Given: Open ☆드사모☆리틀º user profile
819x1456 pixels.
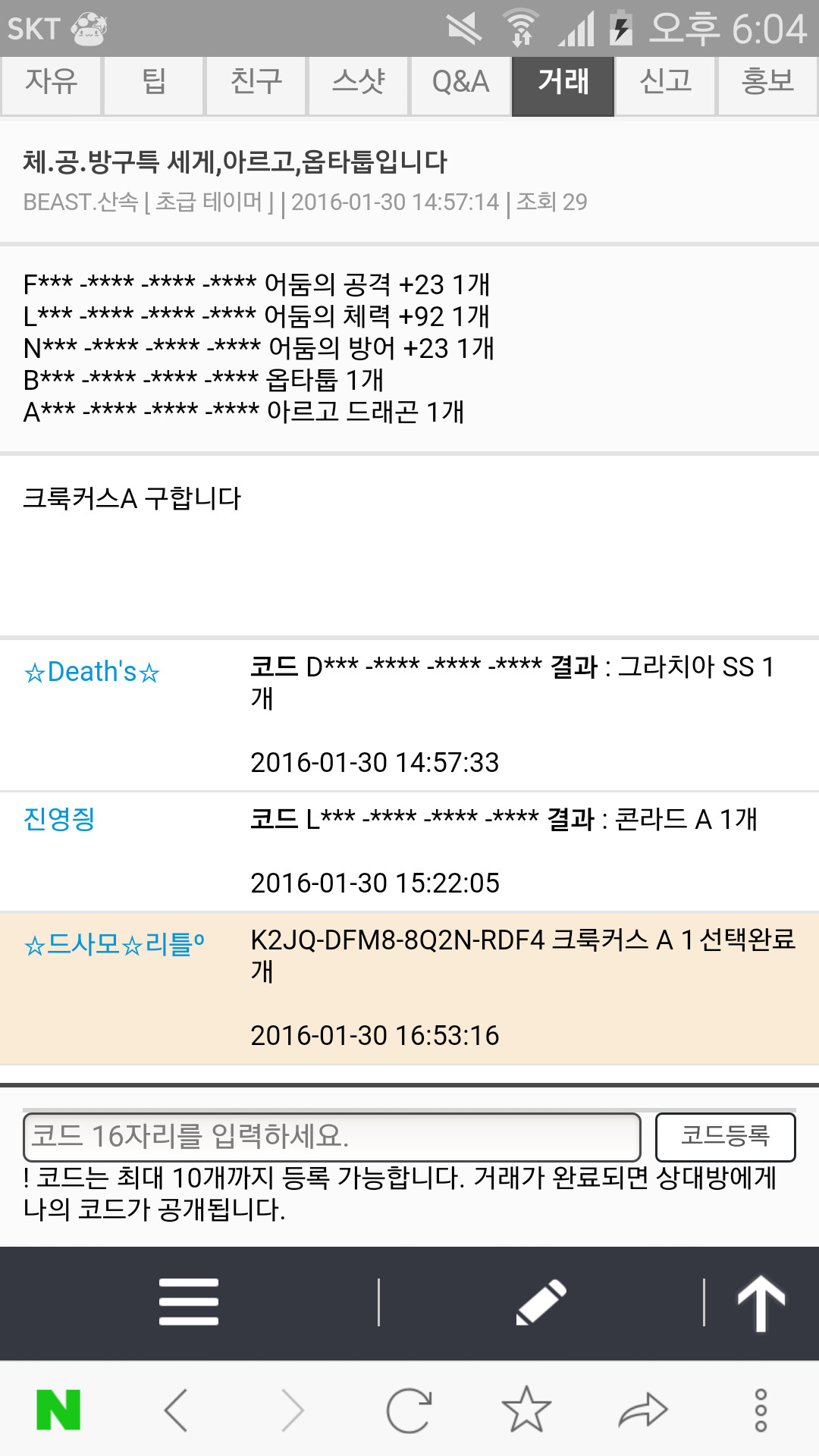Looking at the screenshot, I should pos(115,944).
